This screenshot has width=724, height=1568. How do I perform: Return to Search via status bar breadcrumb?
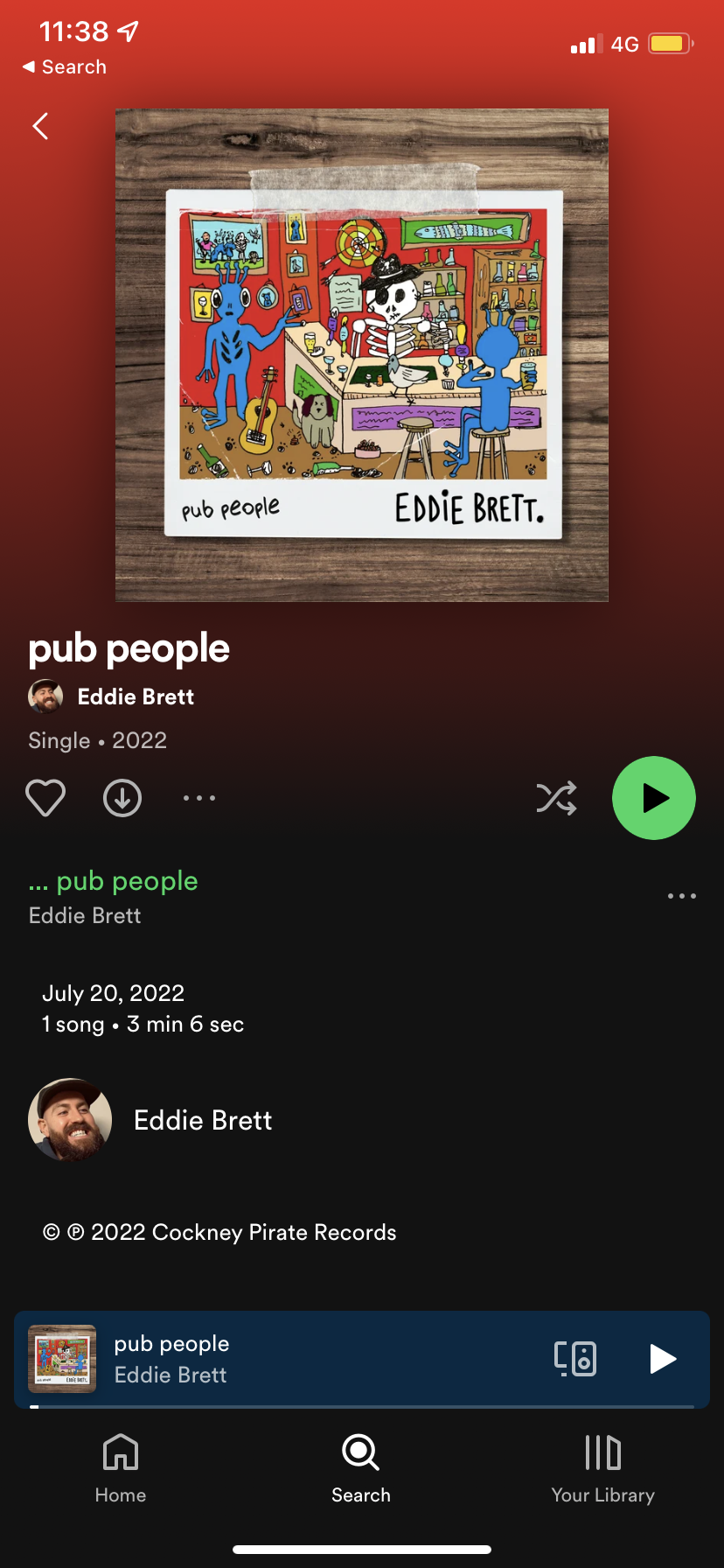[x=65, y=67]
